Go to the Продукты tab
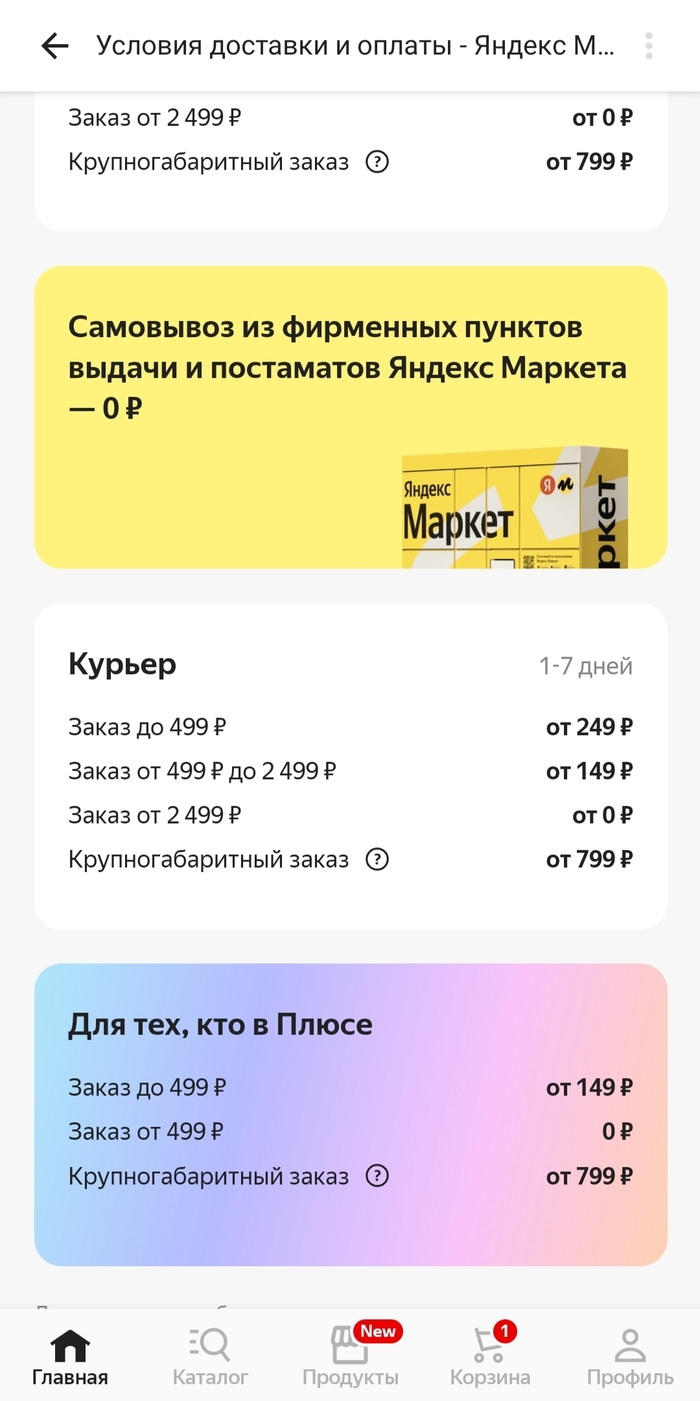Image resolution: width=700 pixels, height=1401 pixels. [x=350, y=1357]
